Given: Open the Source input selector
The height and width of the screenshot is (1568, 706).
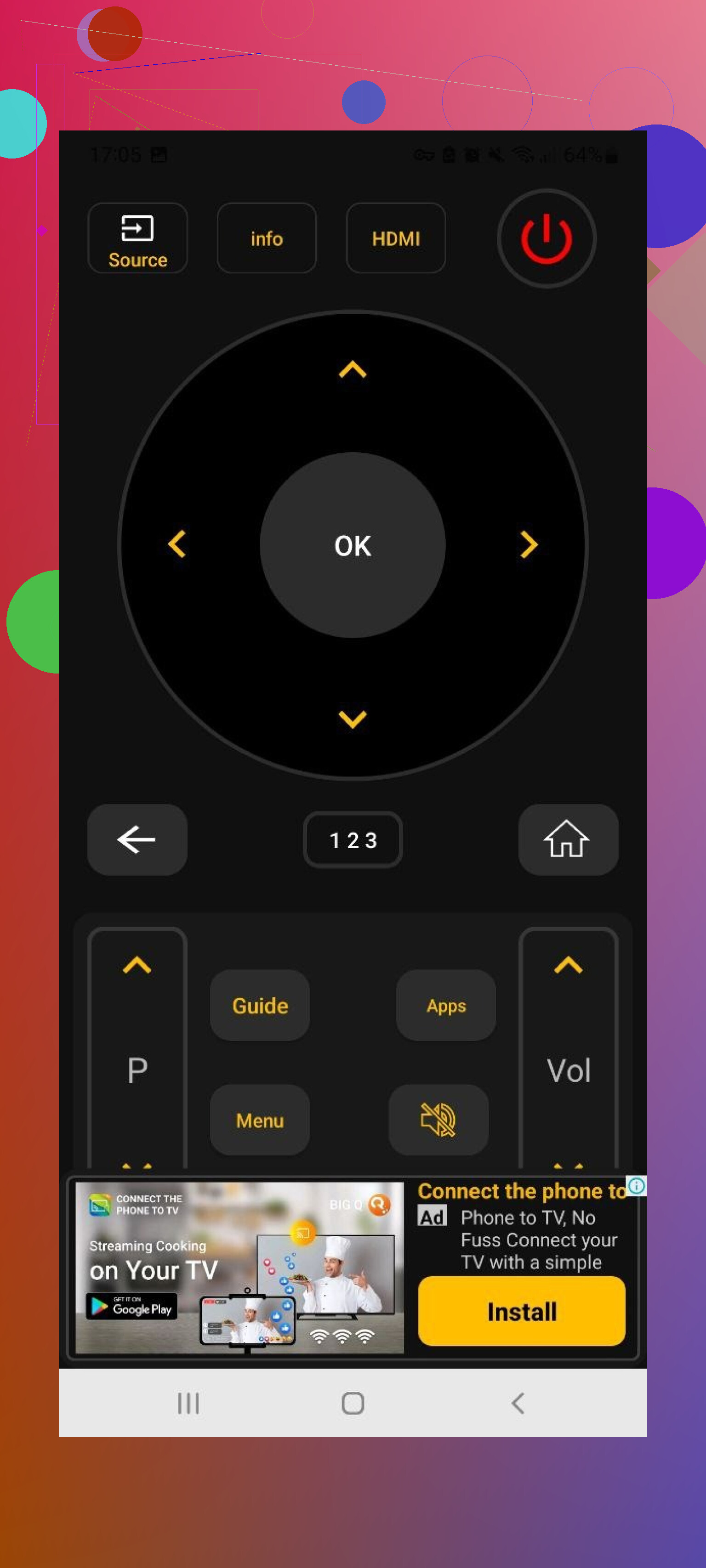Looking at the screenshot, I should click(x=137, y=238).
